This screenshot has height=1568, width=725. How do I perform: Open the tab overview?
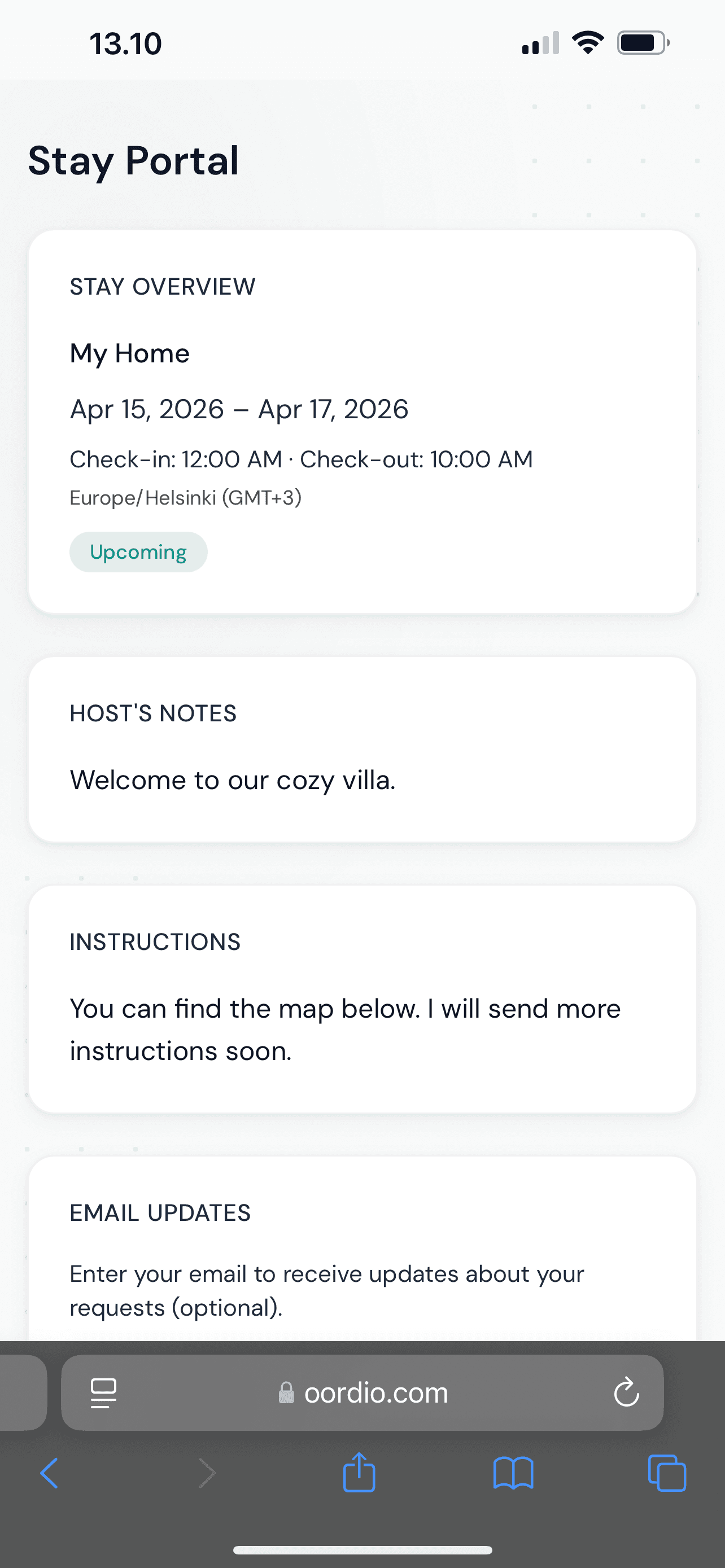667,1473
